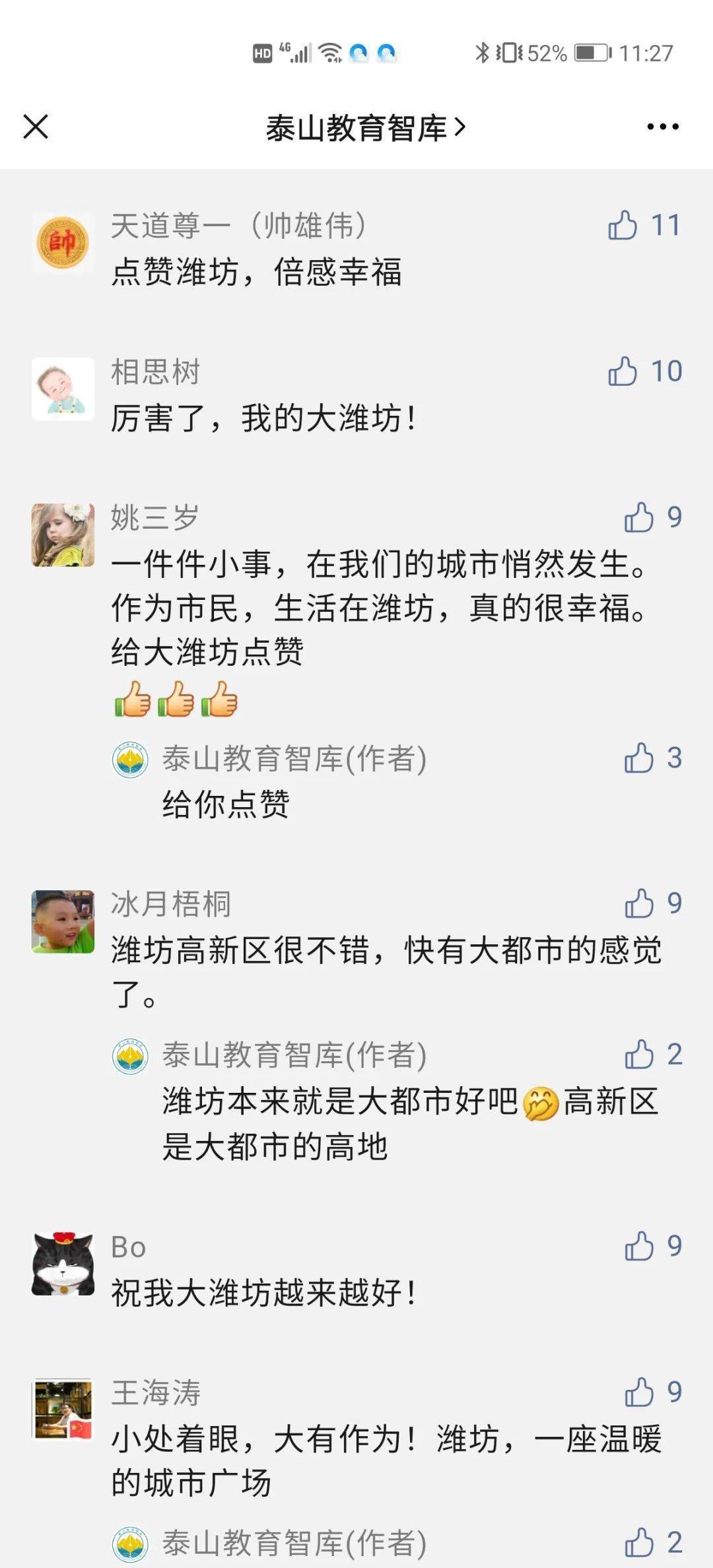The height and width of the screenshot is (1568, 713).
Task: Like 天道尊一's comment
Action: pos(623,226)
